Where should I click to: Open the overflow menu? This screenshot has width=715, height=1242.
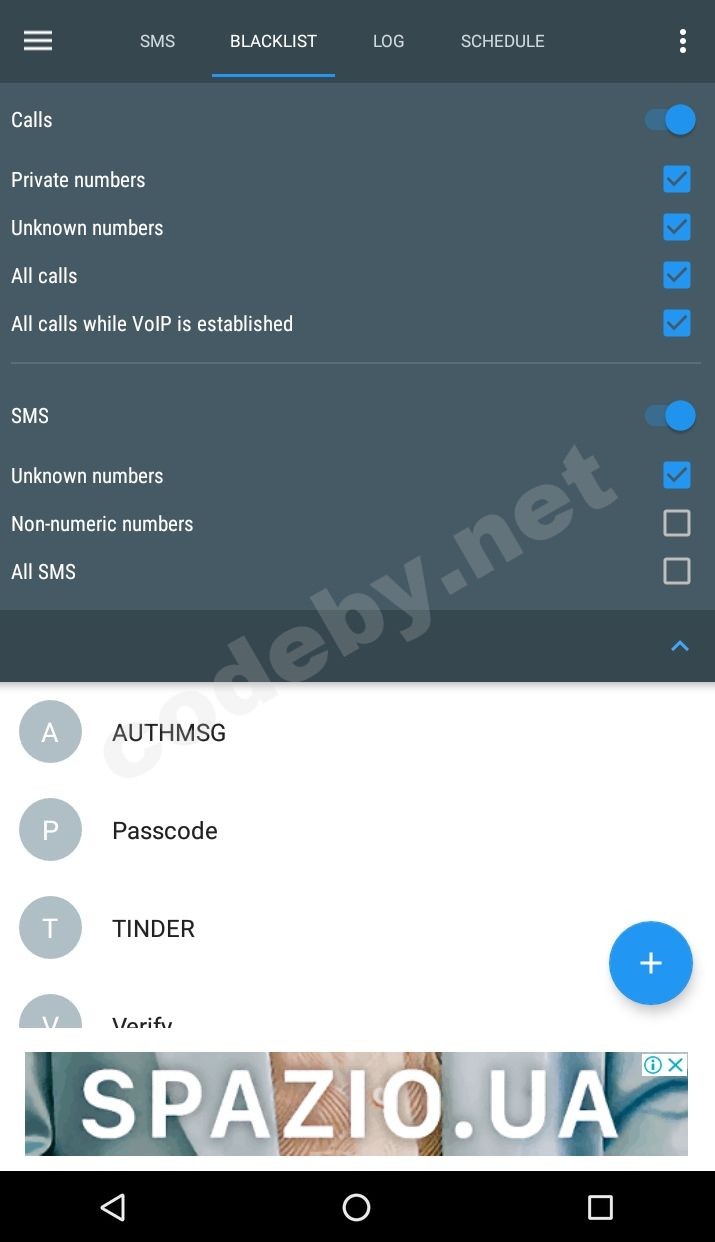tap(682, 41)
